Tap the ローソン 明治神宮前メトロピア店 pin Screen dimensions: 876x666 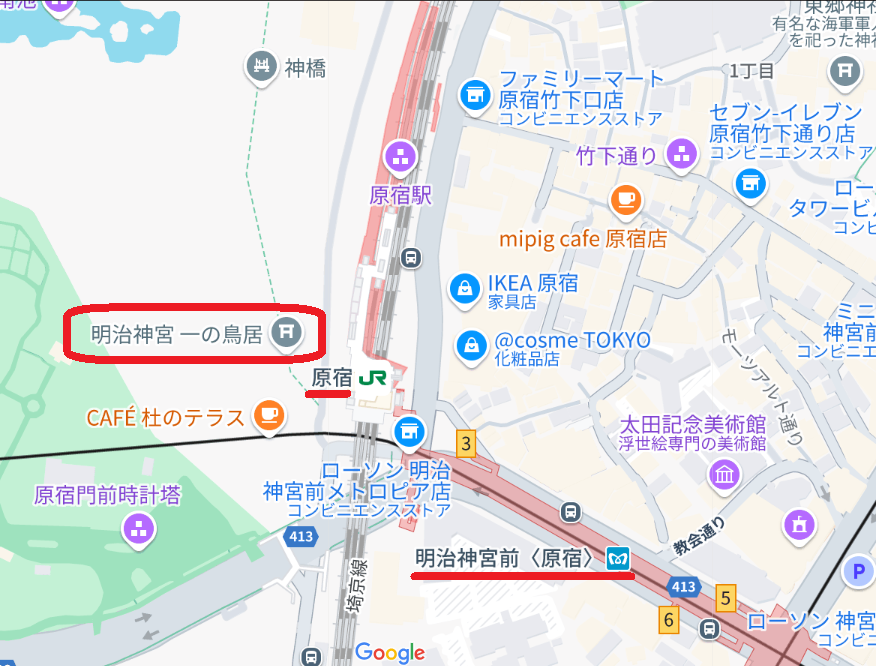(407, 432)
